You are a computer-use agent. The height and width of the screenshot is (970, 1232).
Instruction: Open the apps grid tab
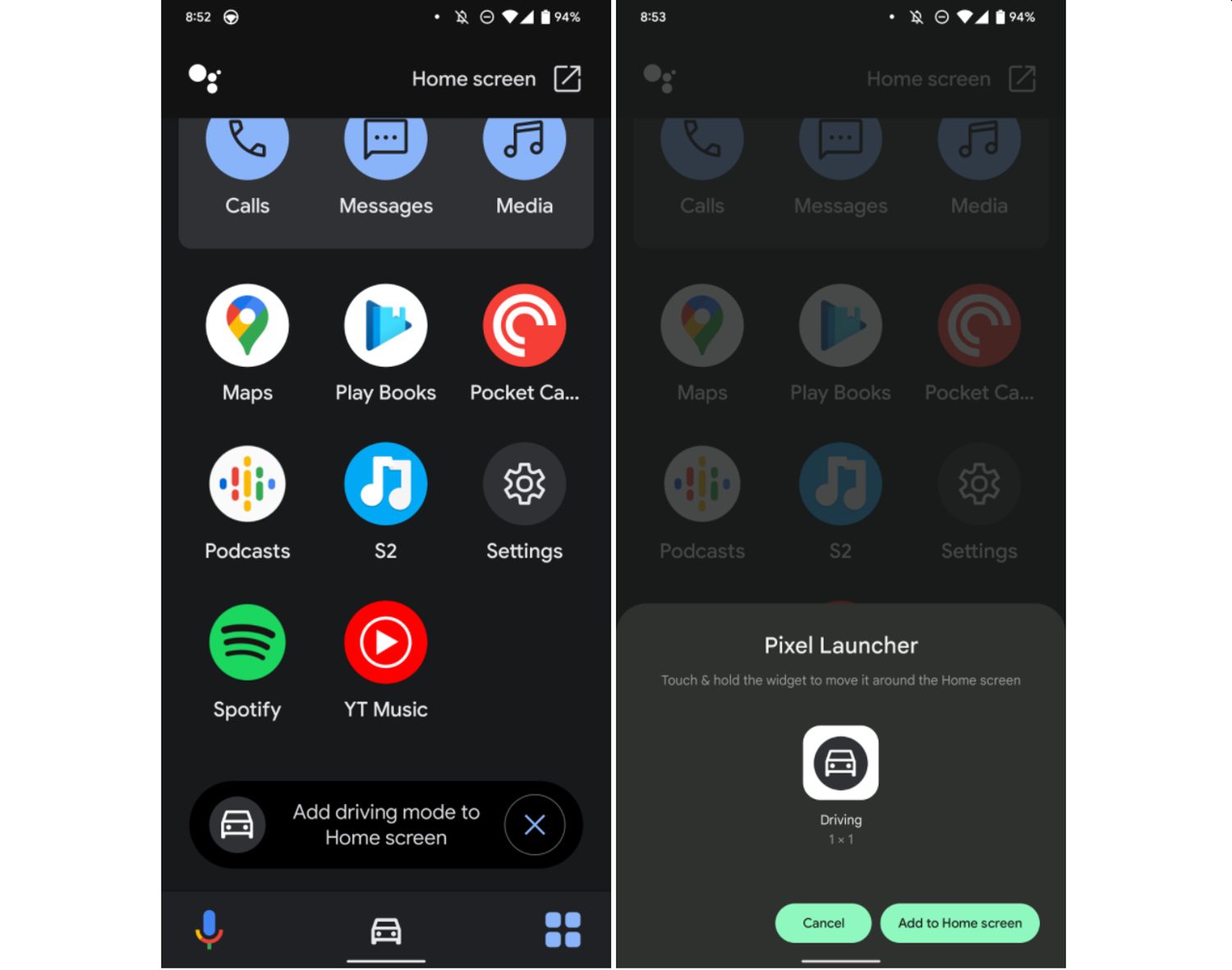(563, 930)
